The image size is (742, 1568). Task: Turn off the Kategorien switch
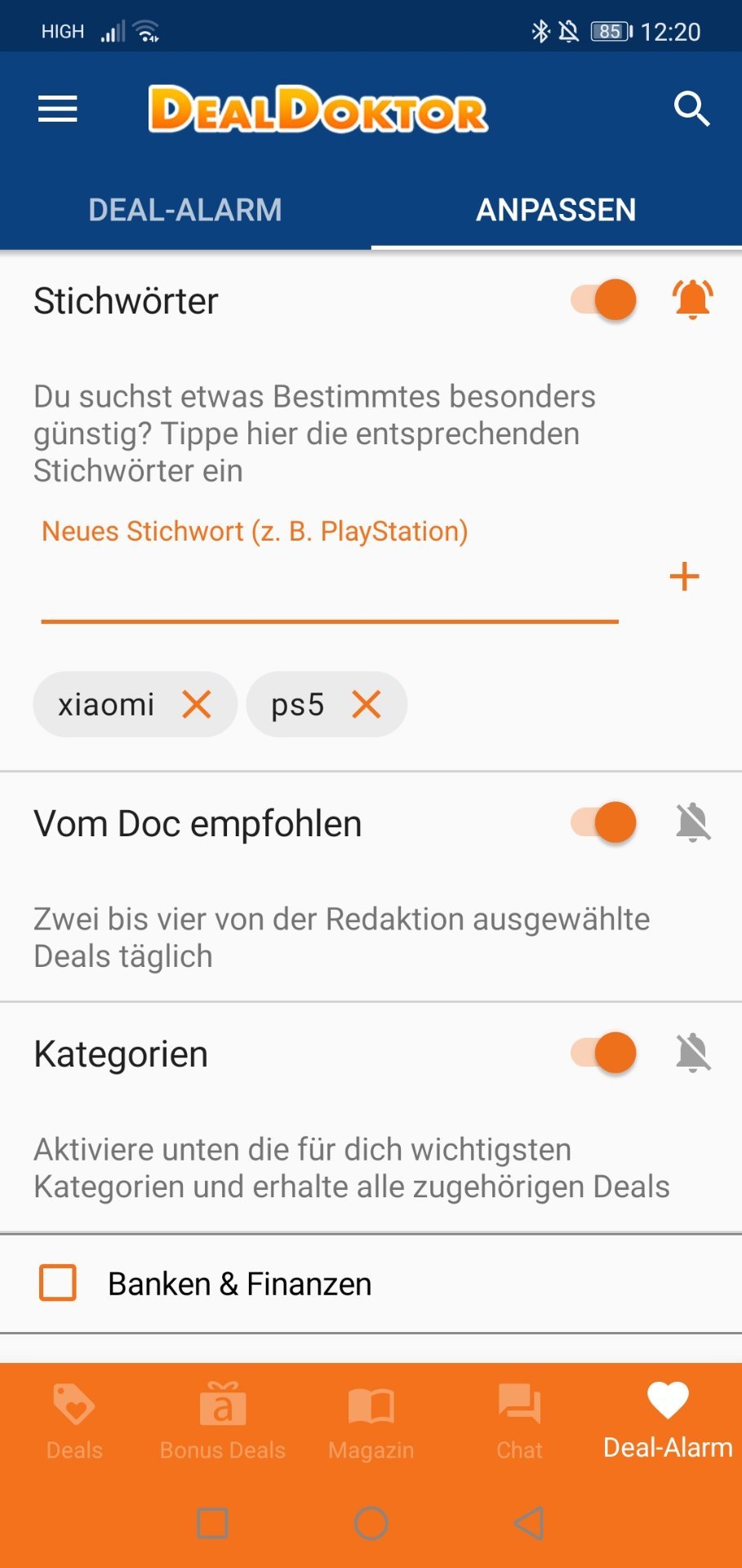pos(604,1053)
